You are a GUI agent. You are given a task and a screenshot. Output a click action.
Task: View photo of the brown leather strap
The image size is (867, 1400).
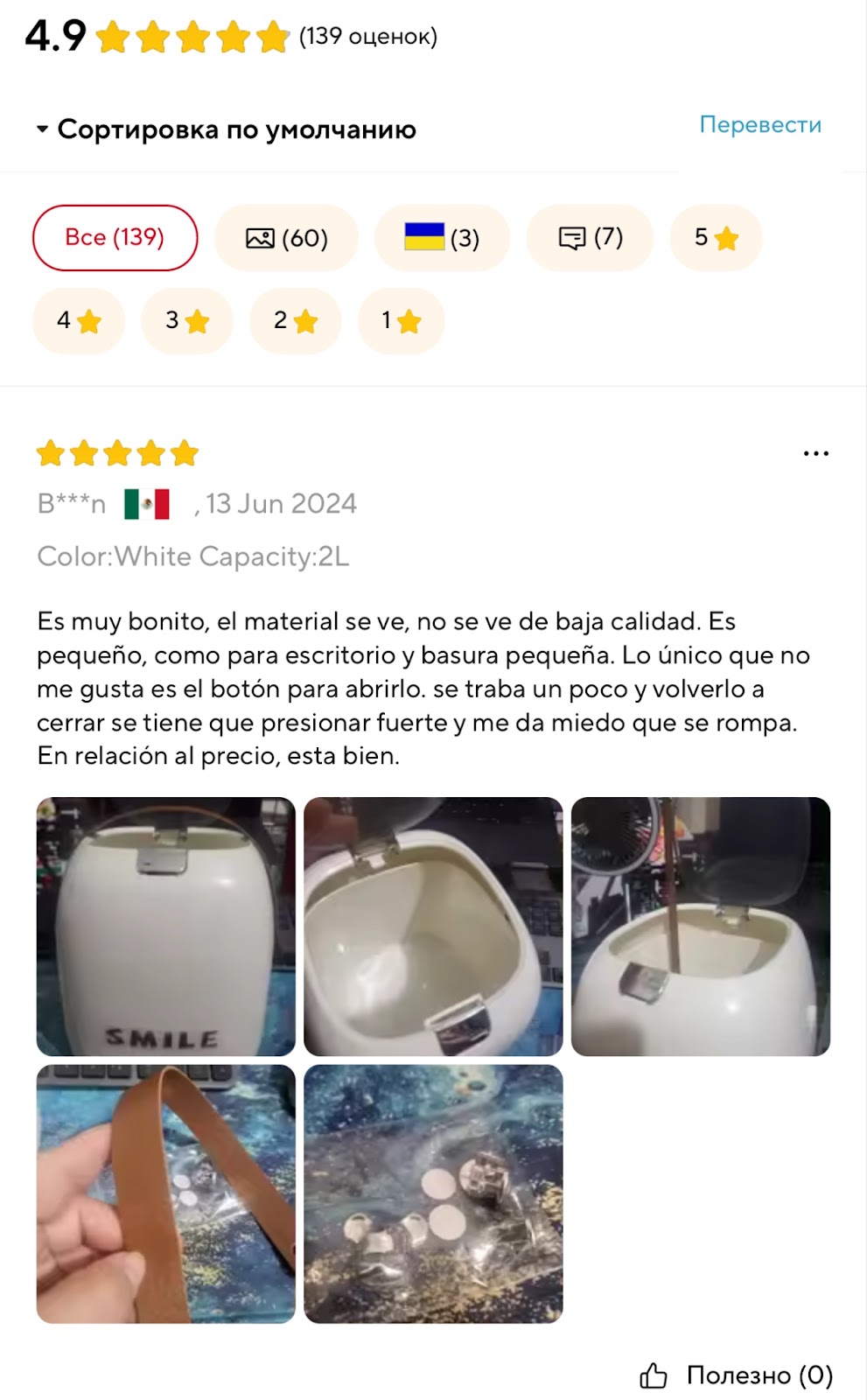pos(165,1193)
